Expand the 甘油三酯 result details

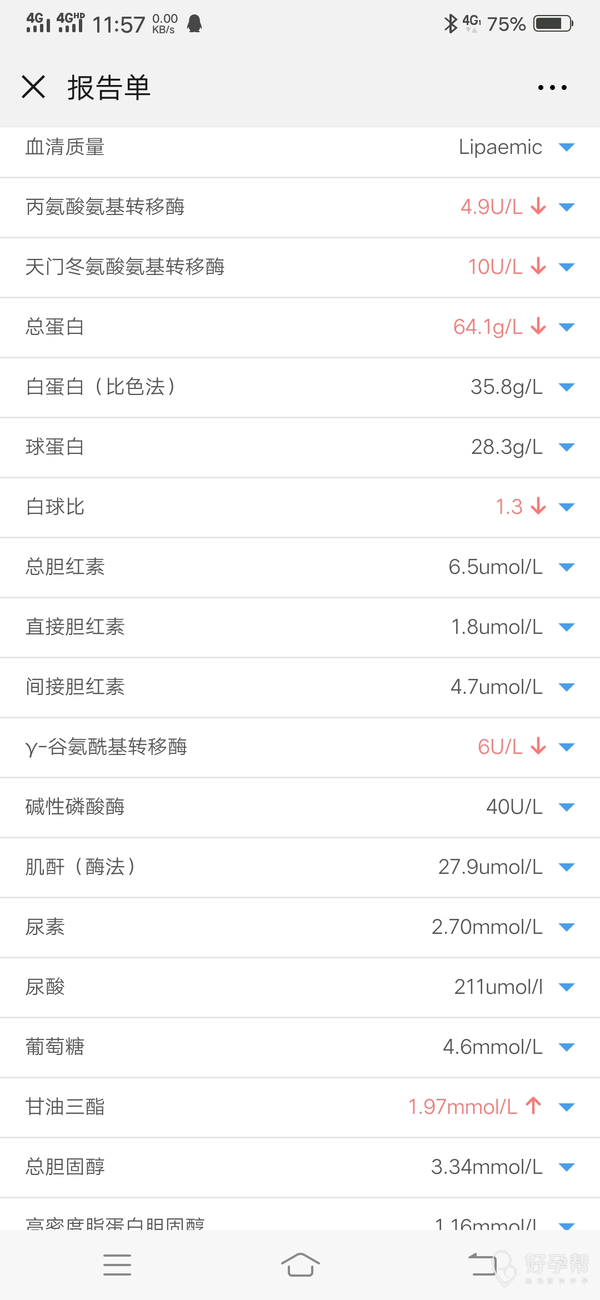pyautogui.click(x=567, y=1107)
